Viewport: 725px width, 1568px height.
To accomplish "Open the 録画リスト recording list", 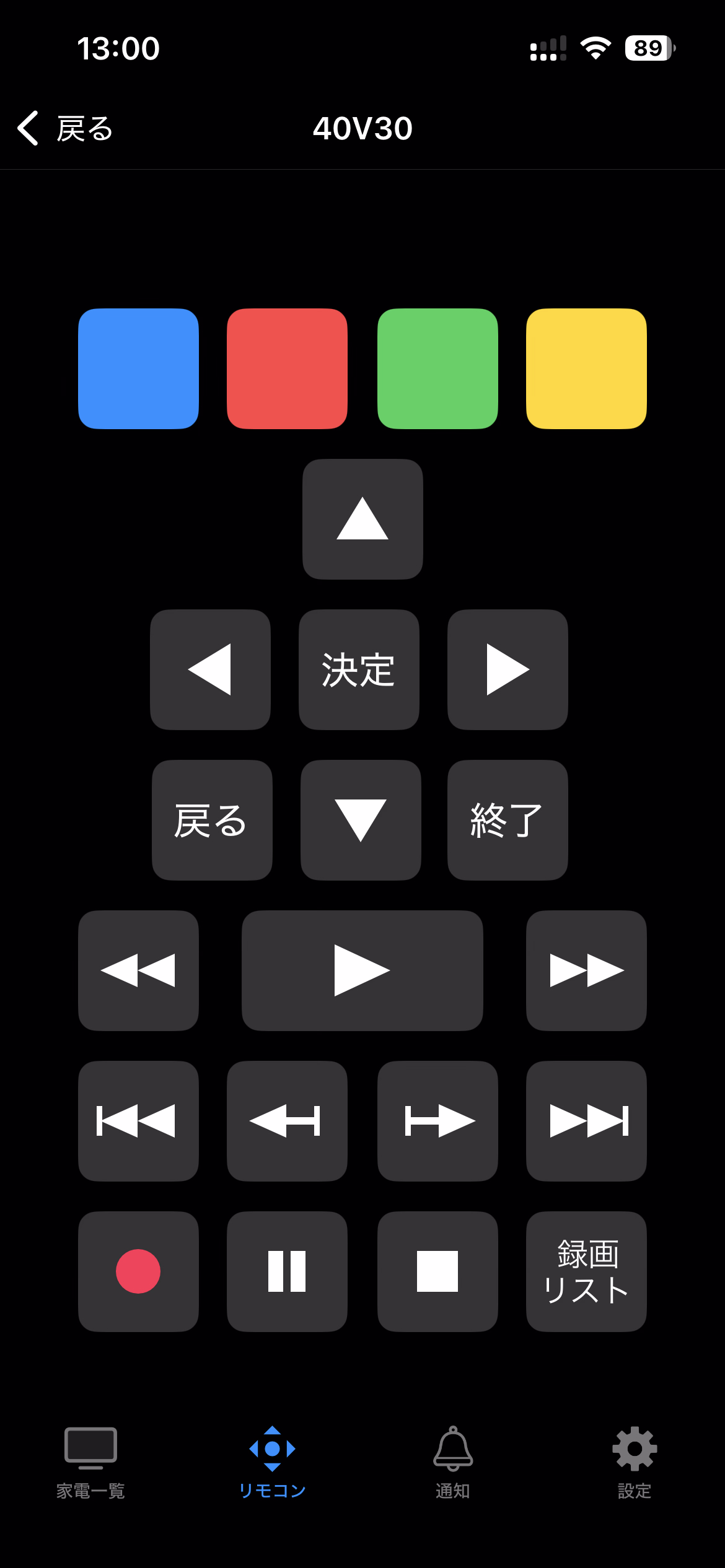I will pos(586,1271).
